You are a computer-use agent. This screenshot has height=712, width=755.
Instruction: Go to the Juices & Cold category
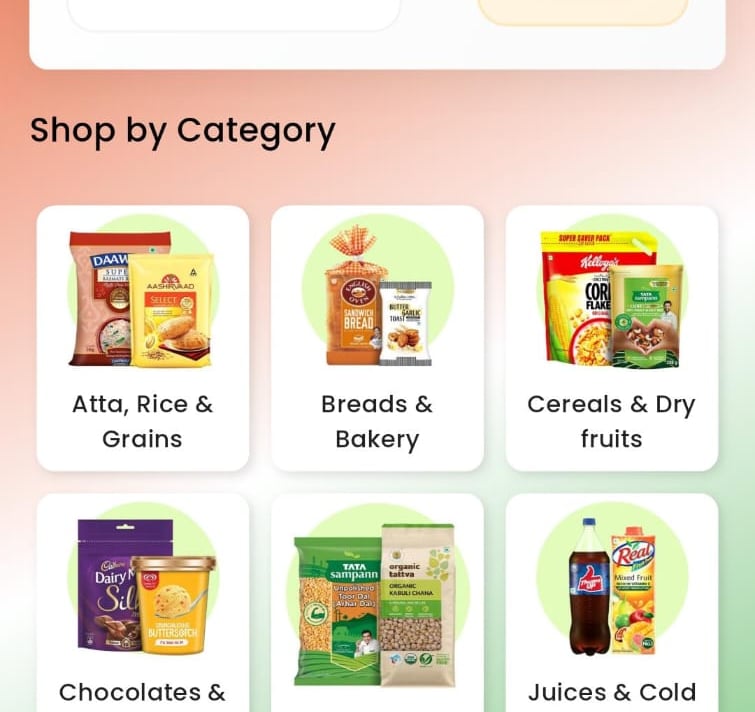pyautogui.click(x=611, y=602)
